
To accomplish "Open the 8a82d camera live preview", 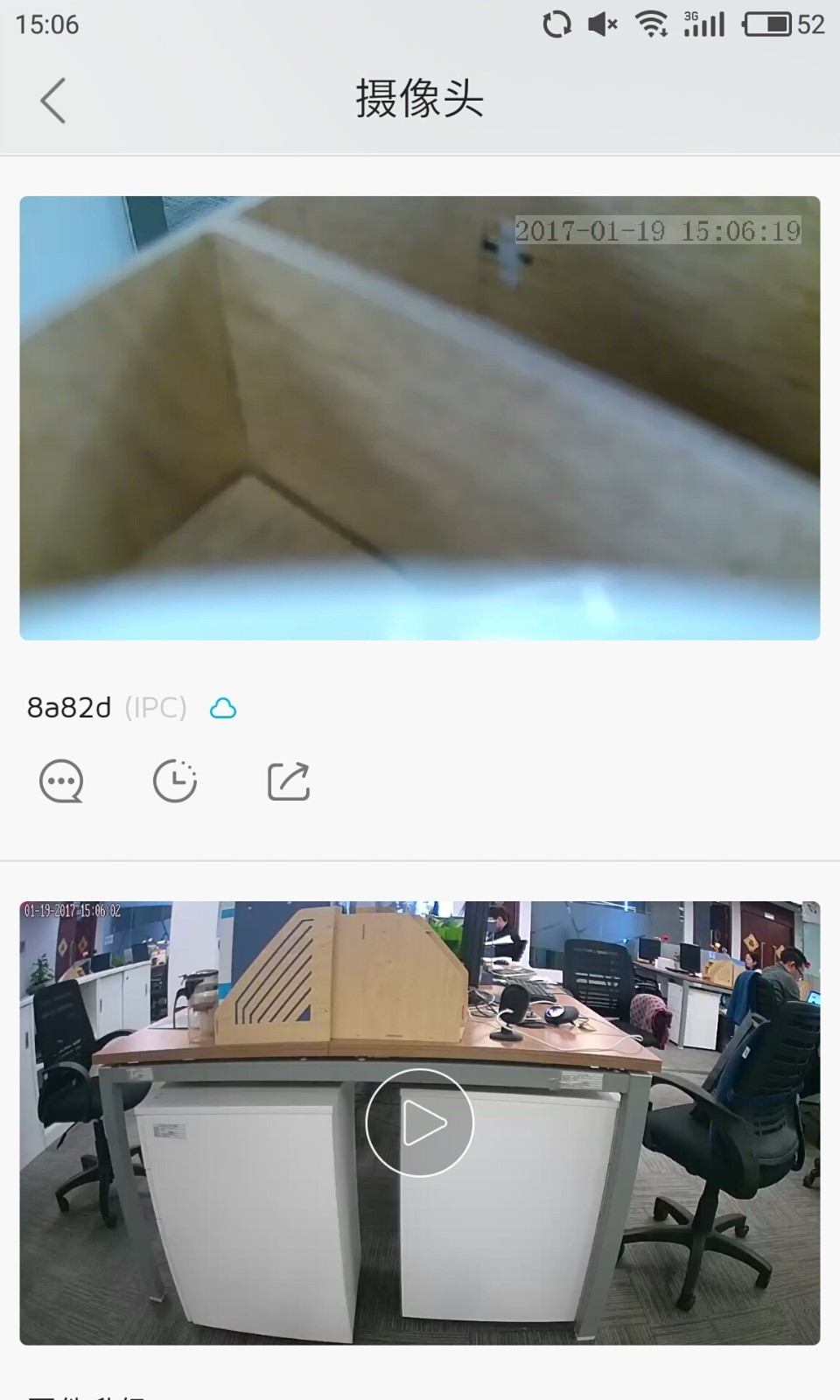I will pyautogui.click(x=419, y=417).
